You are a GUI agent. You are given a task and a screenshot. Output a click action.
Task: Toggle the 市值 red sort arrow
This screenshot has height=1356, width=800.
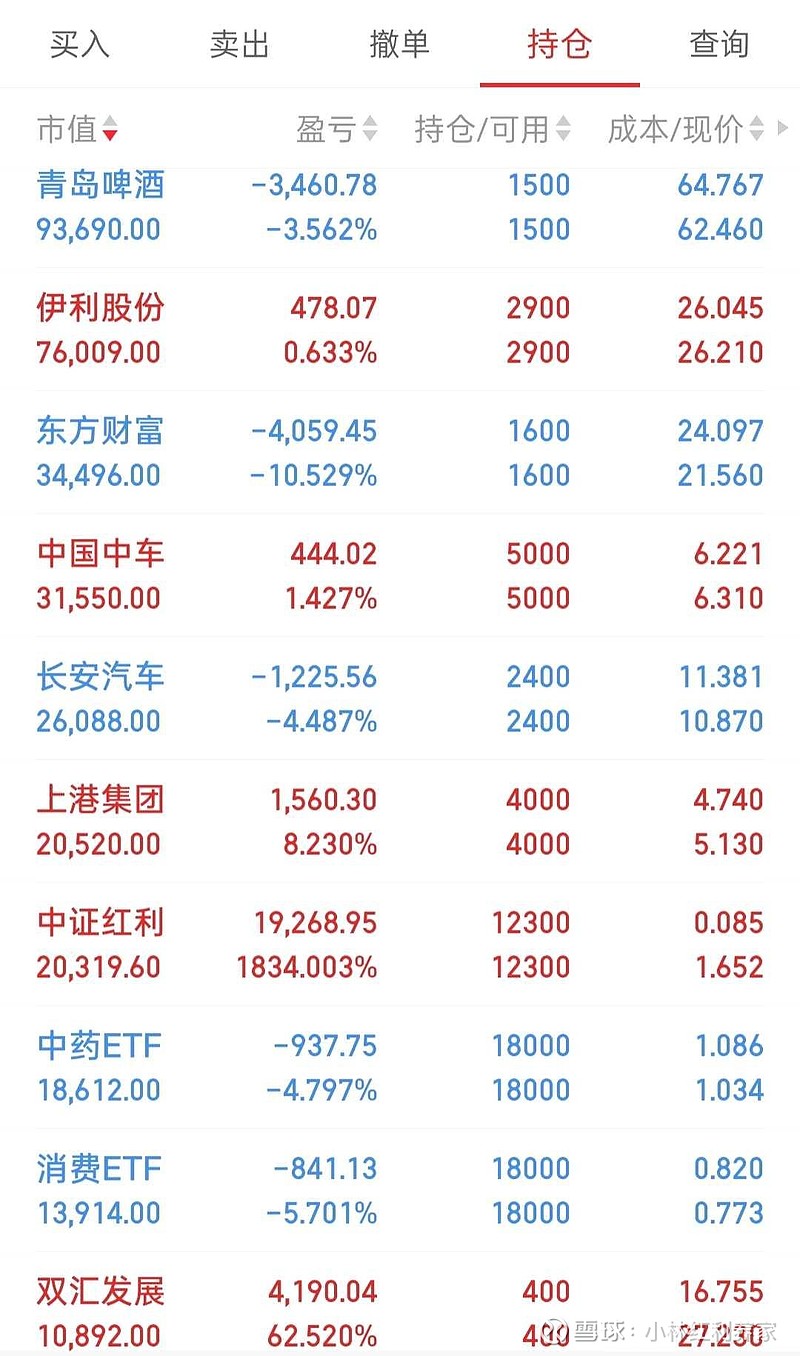coord(109,130)
